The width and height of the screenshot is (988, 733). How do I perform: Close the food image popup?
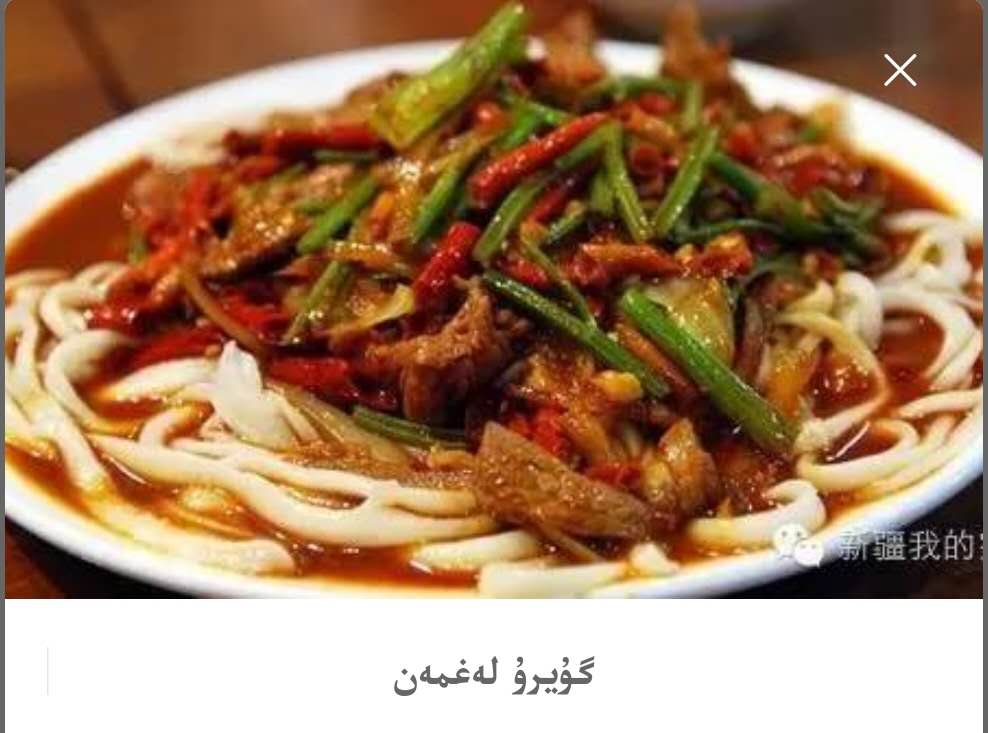(x=899, y=70)
